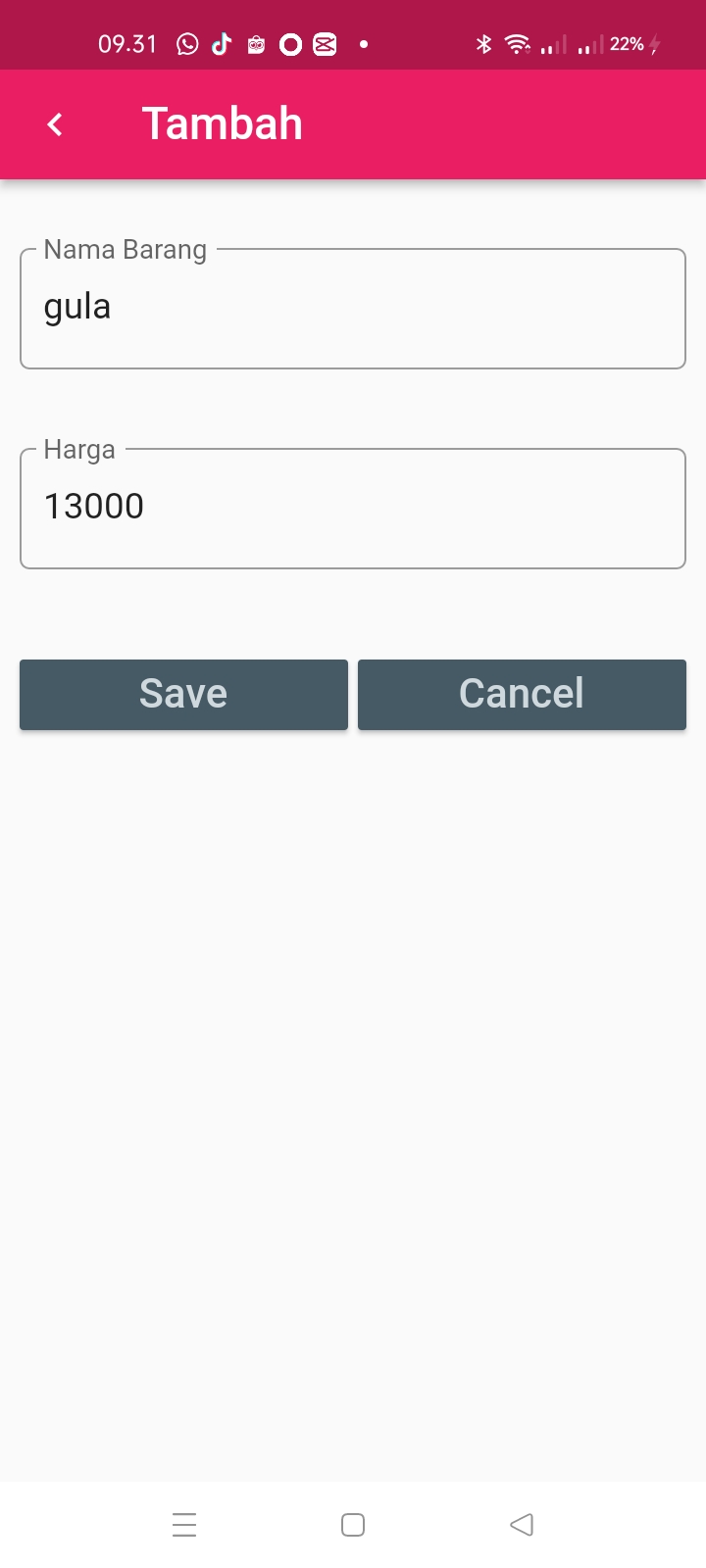Open the recent apps navigation button

point(184,1524)
